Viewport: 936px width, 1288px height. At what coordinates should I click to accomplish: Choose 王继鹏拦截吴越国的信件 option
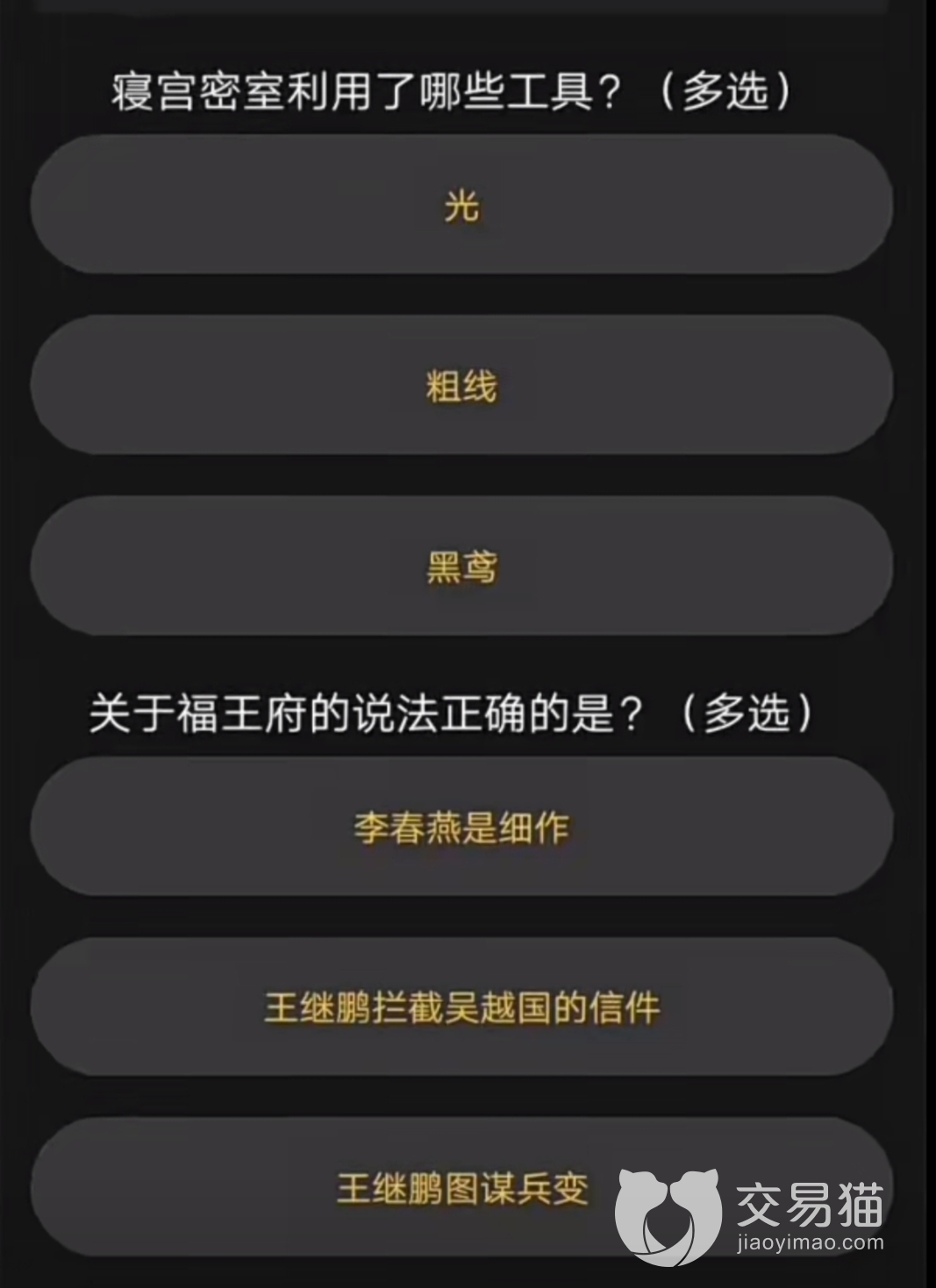click(461, 1007)
